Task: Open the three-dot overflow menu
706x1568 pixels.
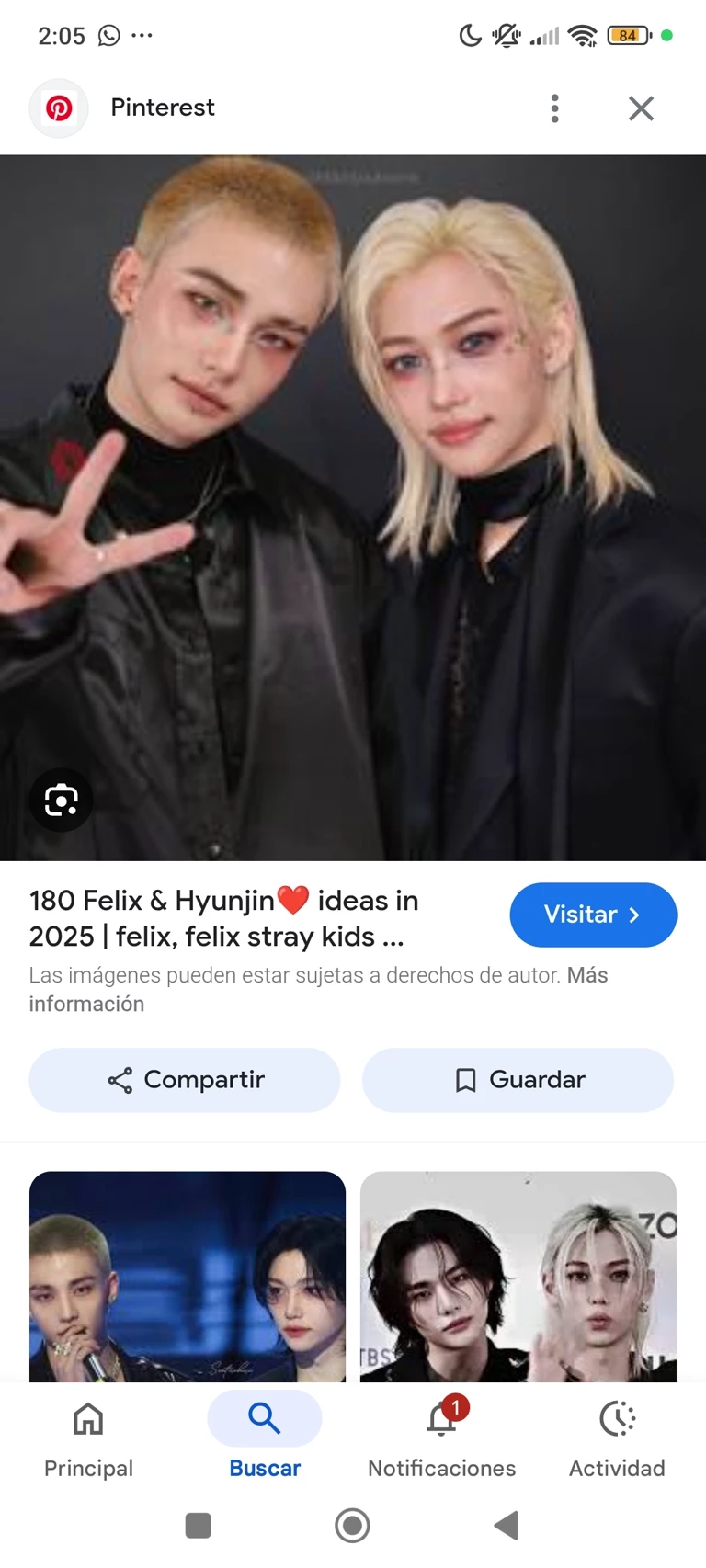Action: 554,108
